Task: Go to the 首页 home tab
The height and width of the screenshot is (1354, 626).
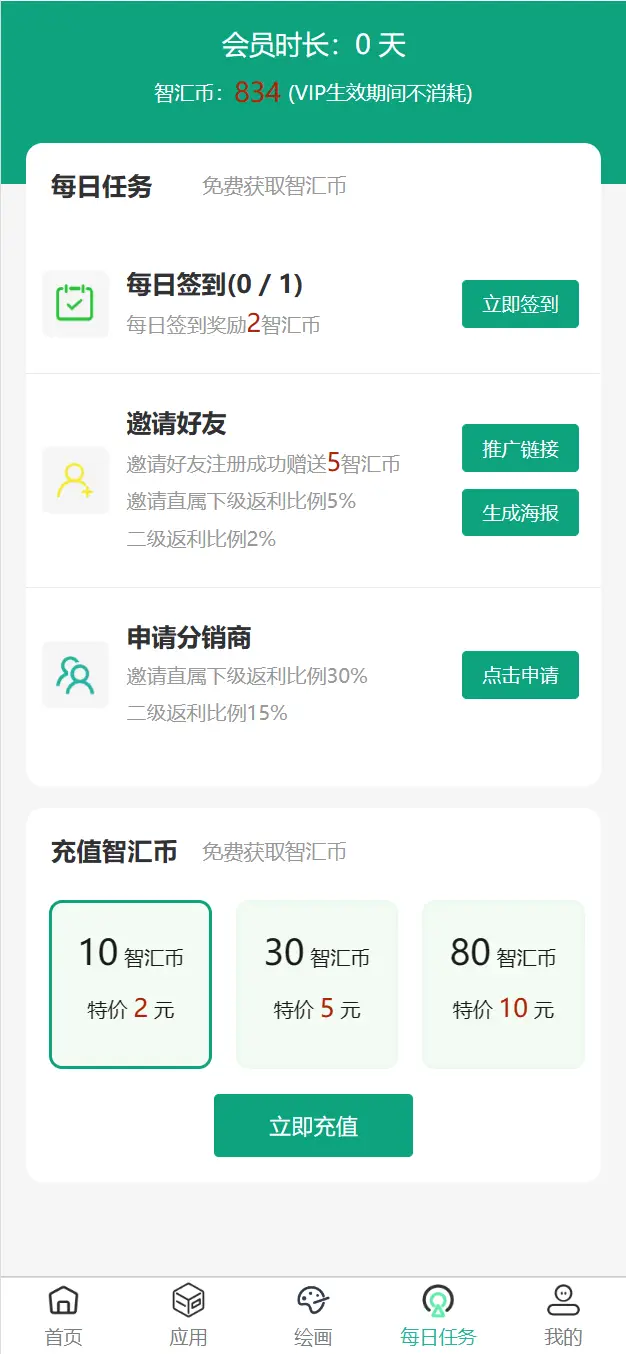Action: 63,1316
